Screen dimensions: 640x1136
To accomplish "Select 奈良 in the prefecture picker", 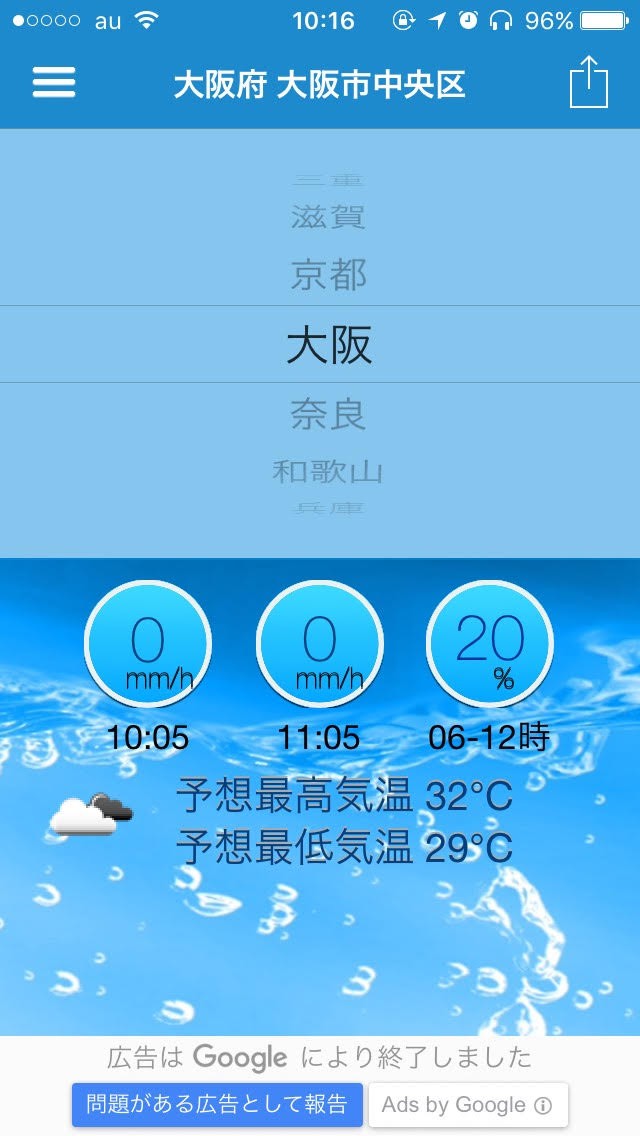I will tap(329, 413).
